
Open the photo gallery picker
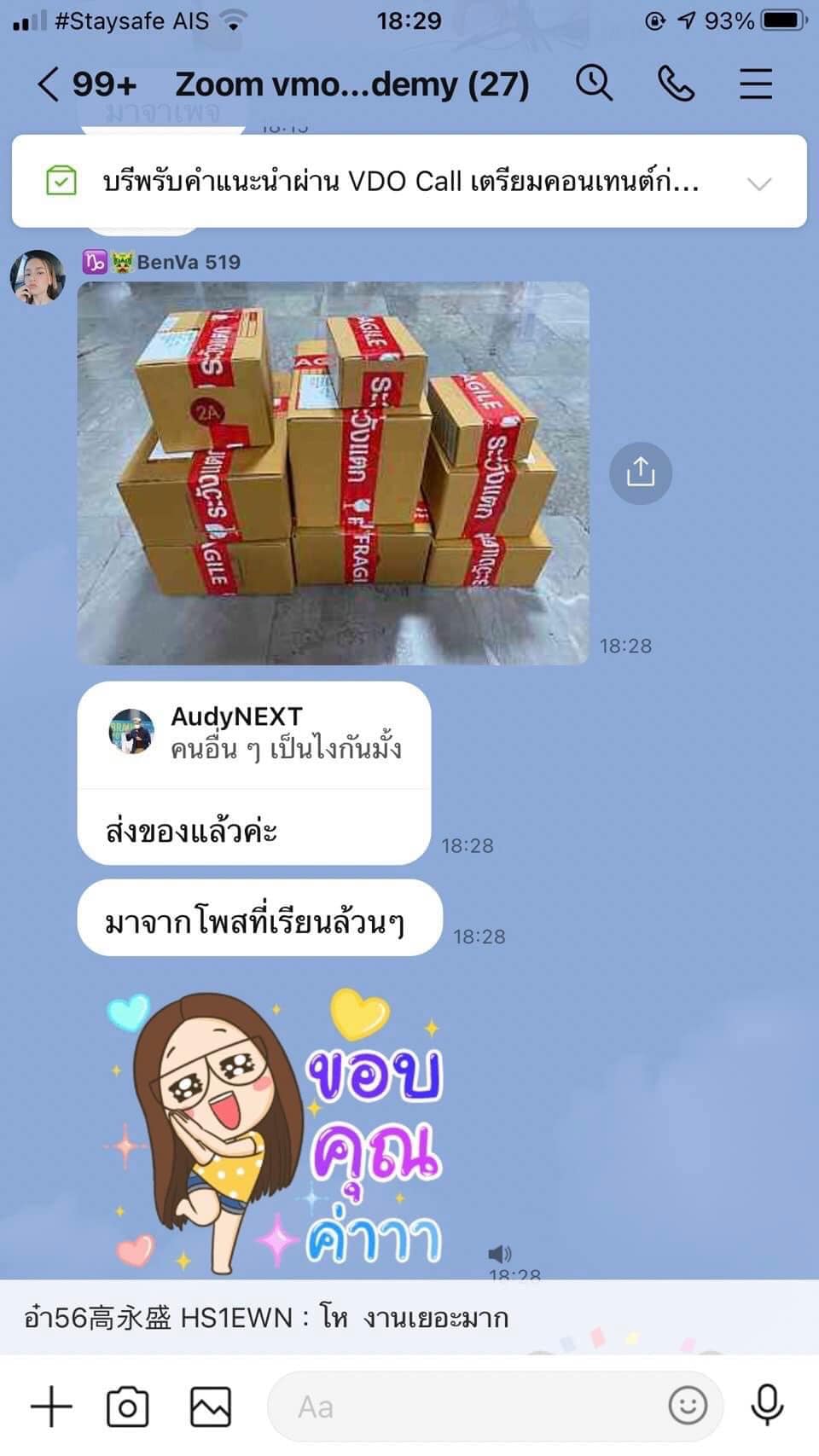[211, 1407]
